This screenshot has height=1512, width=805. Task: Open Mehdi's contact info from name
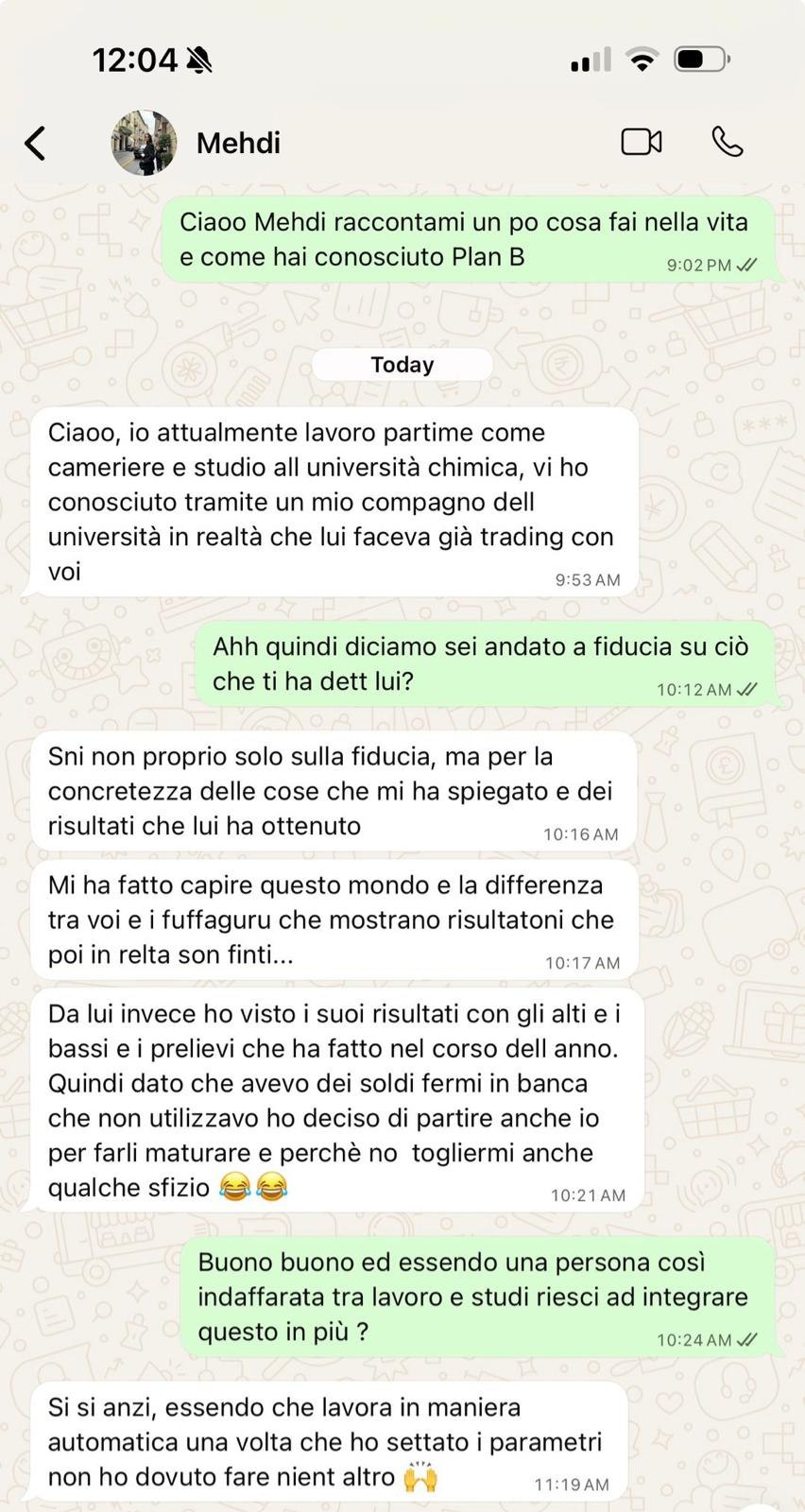[x=238, y=143]
